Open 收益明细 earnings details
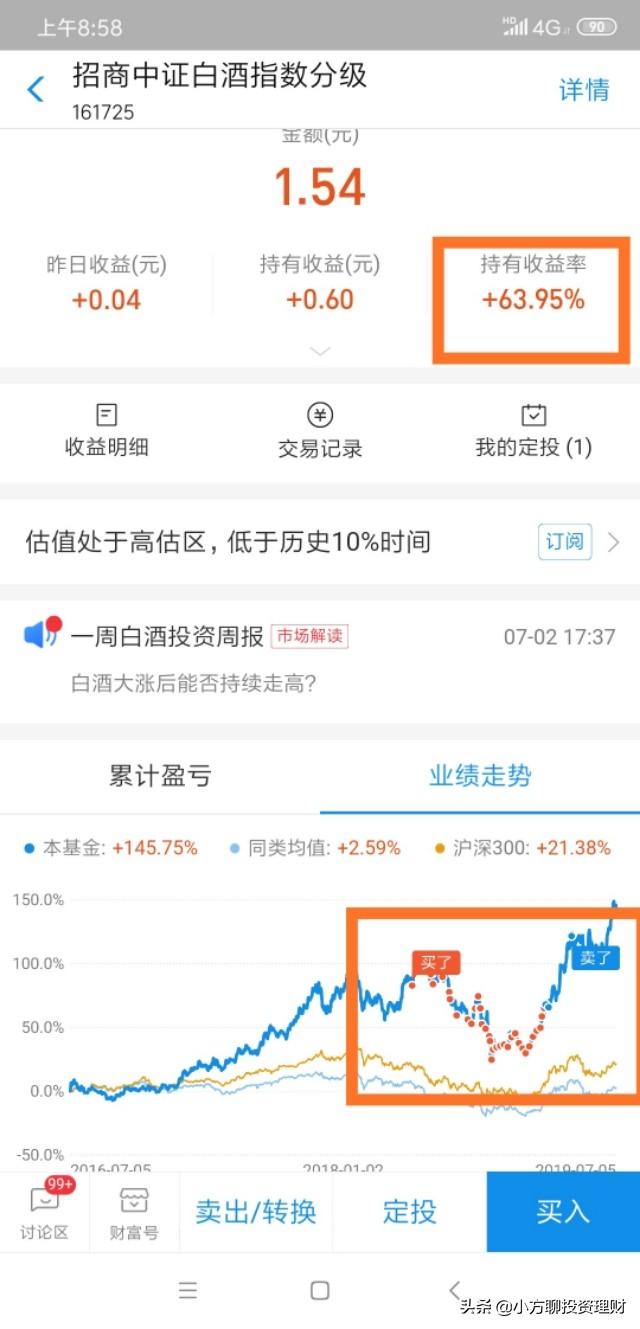This screenshot has width=640, height=1329. coord(107,431)
